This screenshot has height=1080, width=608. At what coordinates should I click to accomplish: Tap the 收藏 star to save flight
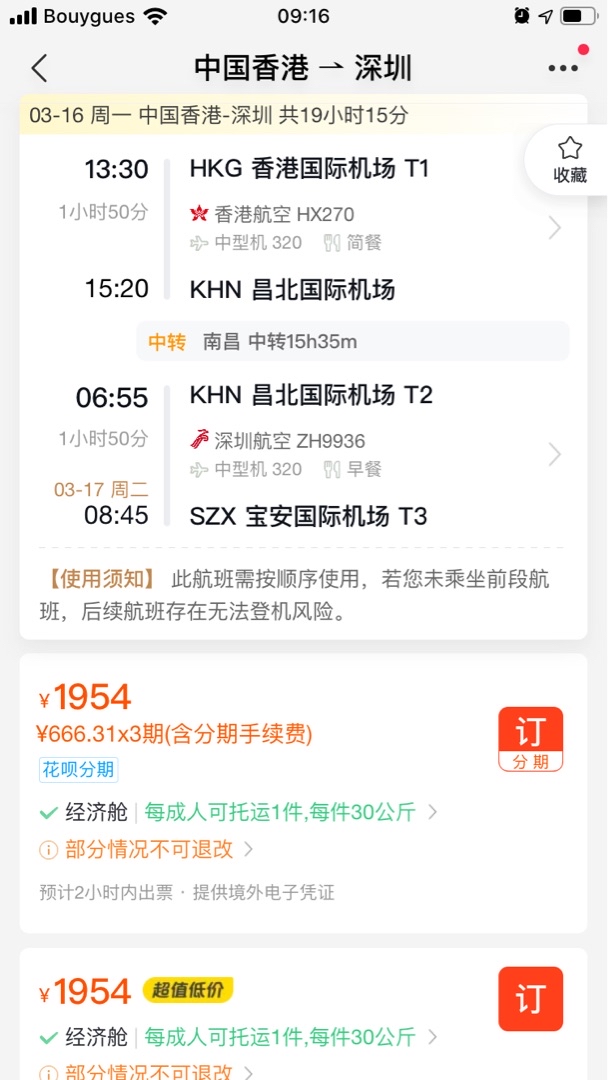tap(569, 160)
